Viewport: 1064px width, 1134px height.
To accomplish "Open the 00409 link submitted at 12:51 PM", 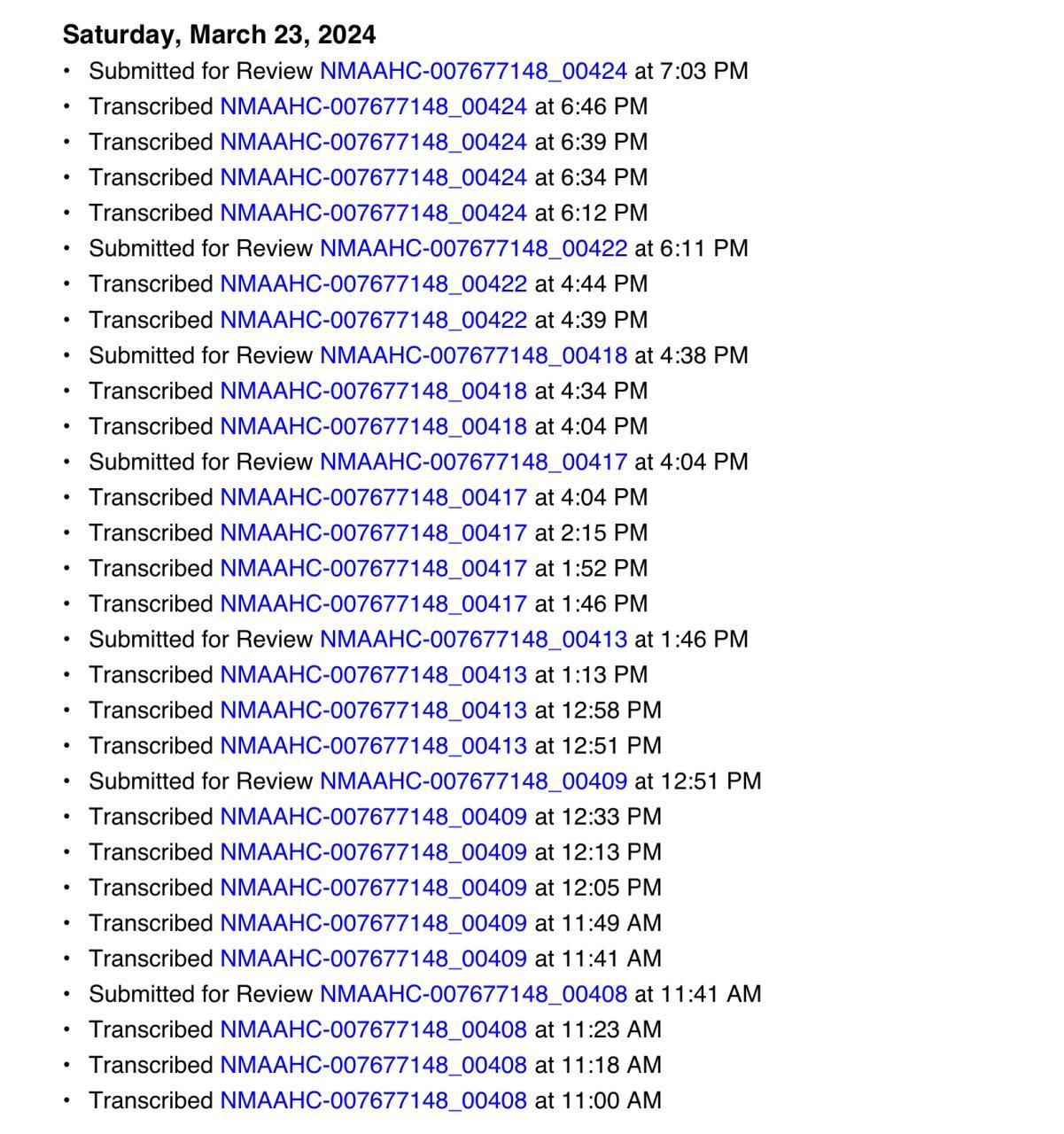I will coord(473,781).
